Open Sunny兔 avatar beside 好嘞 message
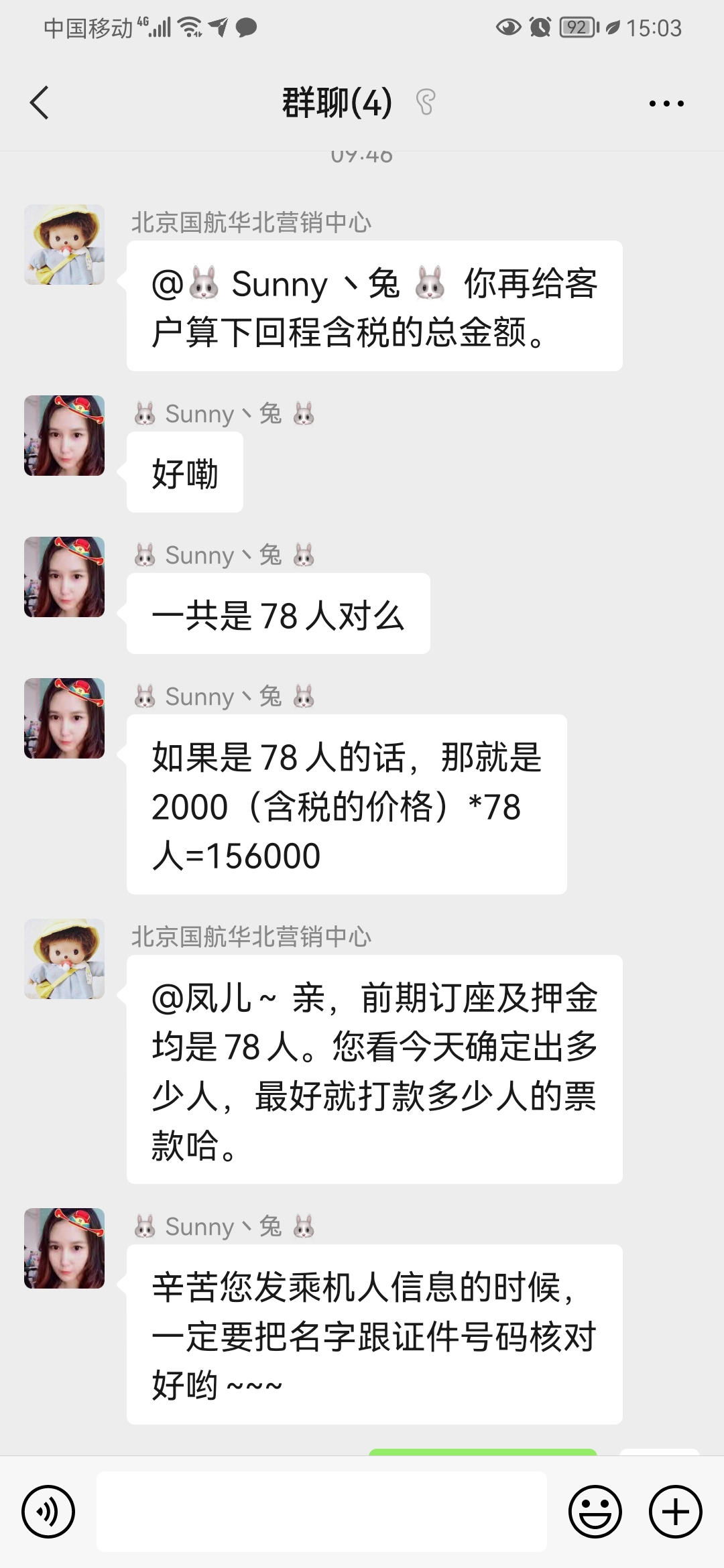 coord(64,436)
